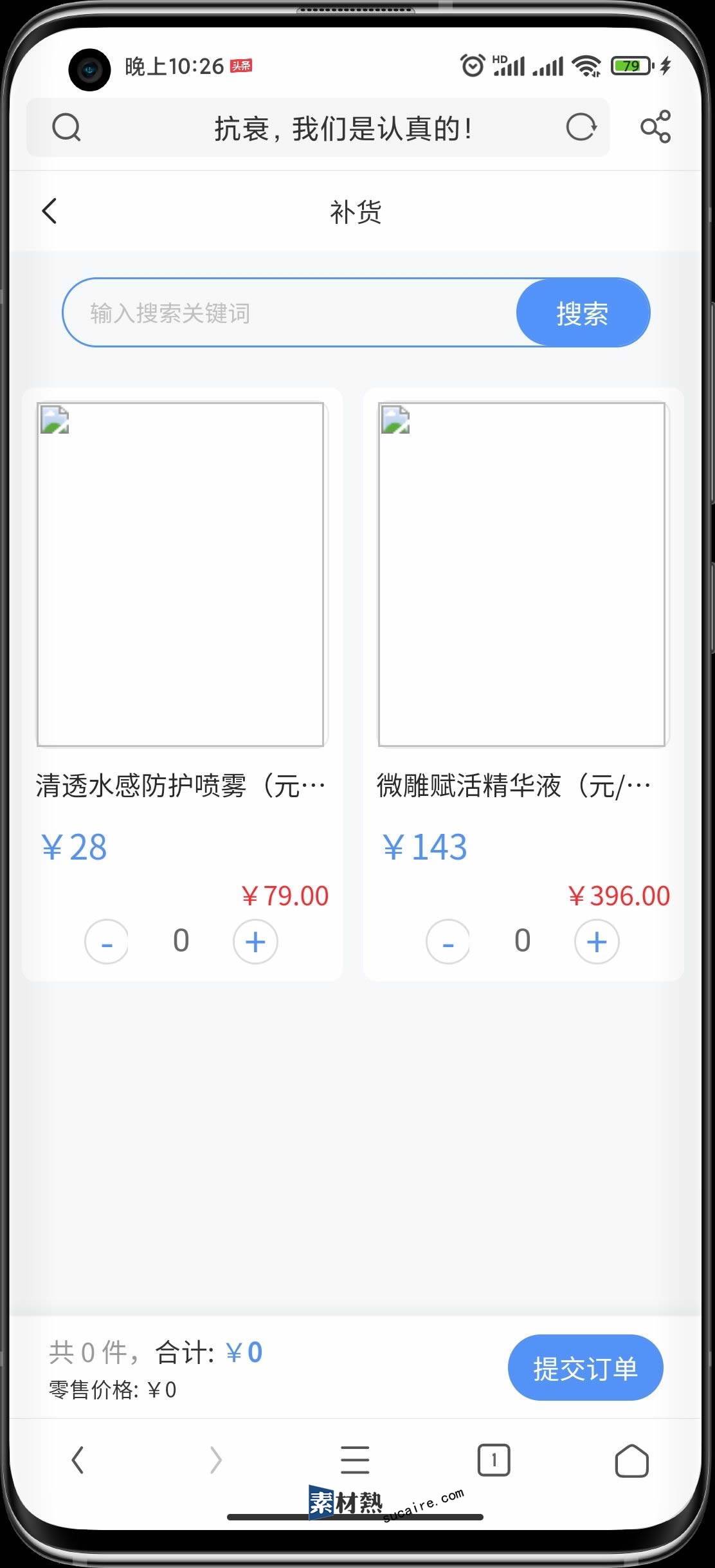The image size is (715, 1568).
Task: Navigate back using the browser's bottom arrow
Action: pyautogui.click(x=78, y=1460)
